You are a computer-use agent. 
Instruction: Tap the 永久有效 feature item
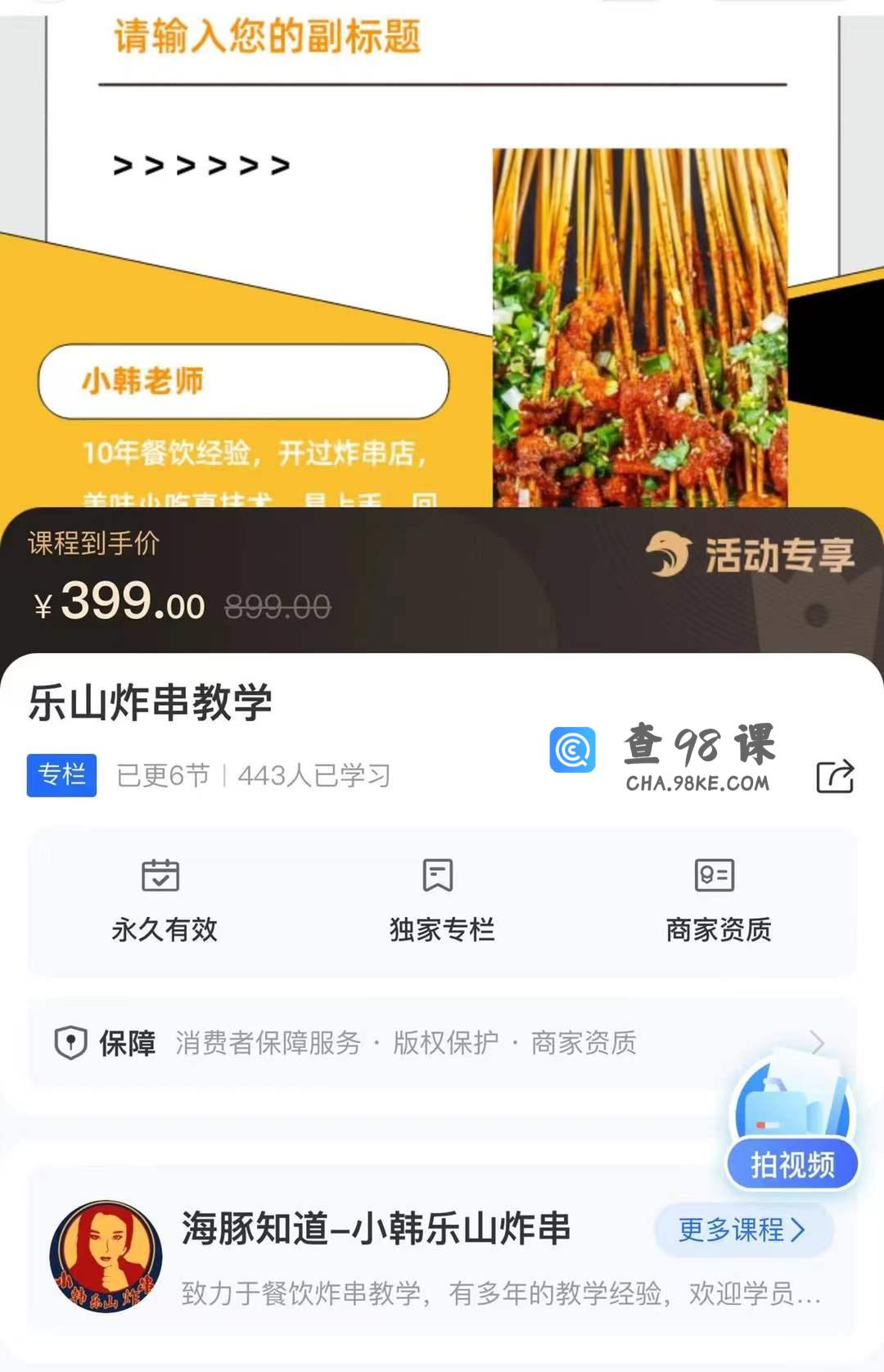coord(164,900)
